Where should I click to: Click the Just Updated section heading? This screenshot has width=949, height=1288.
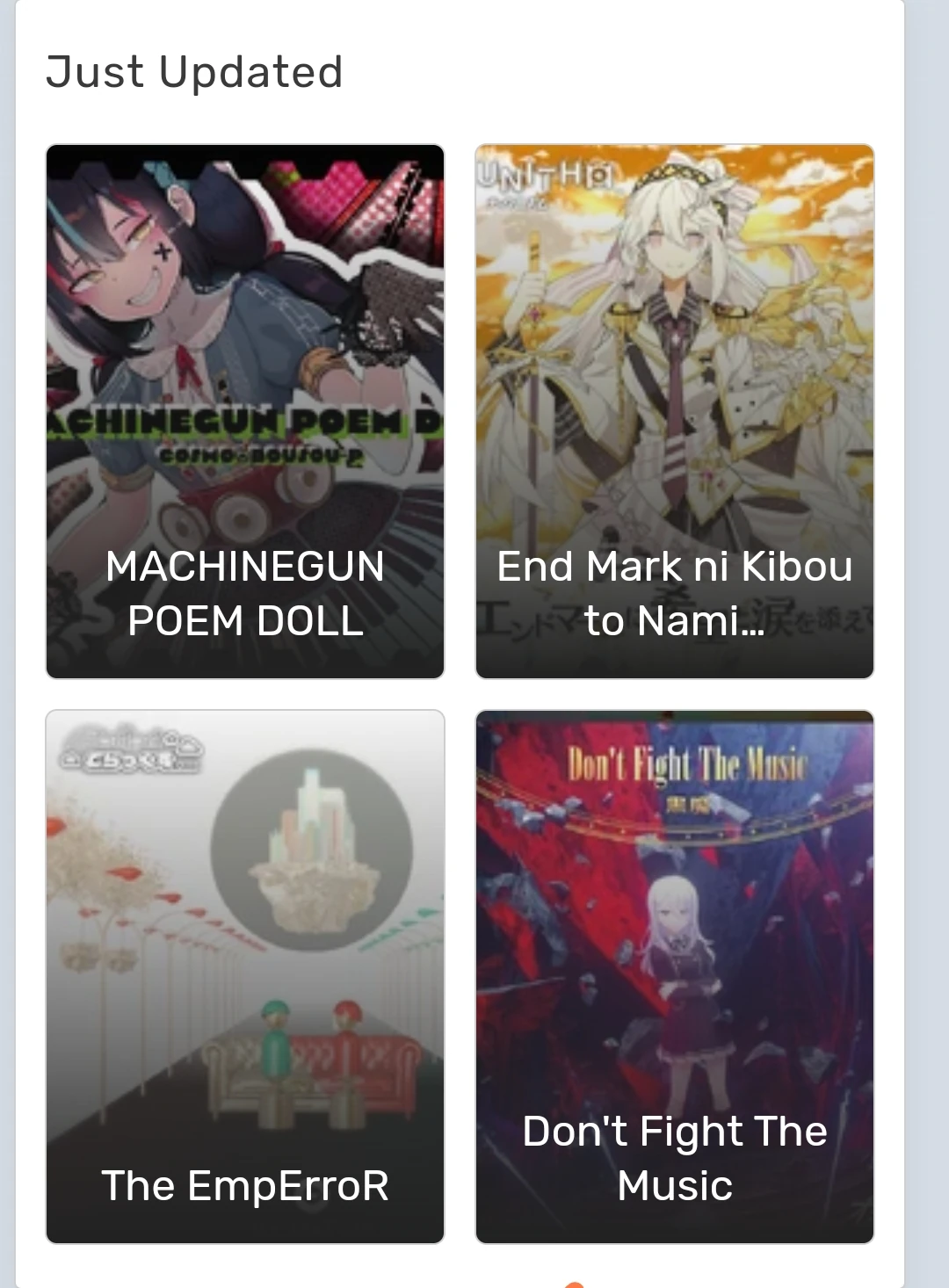[x=195, y=70]
